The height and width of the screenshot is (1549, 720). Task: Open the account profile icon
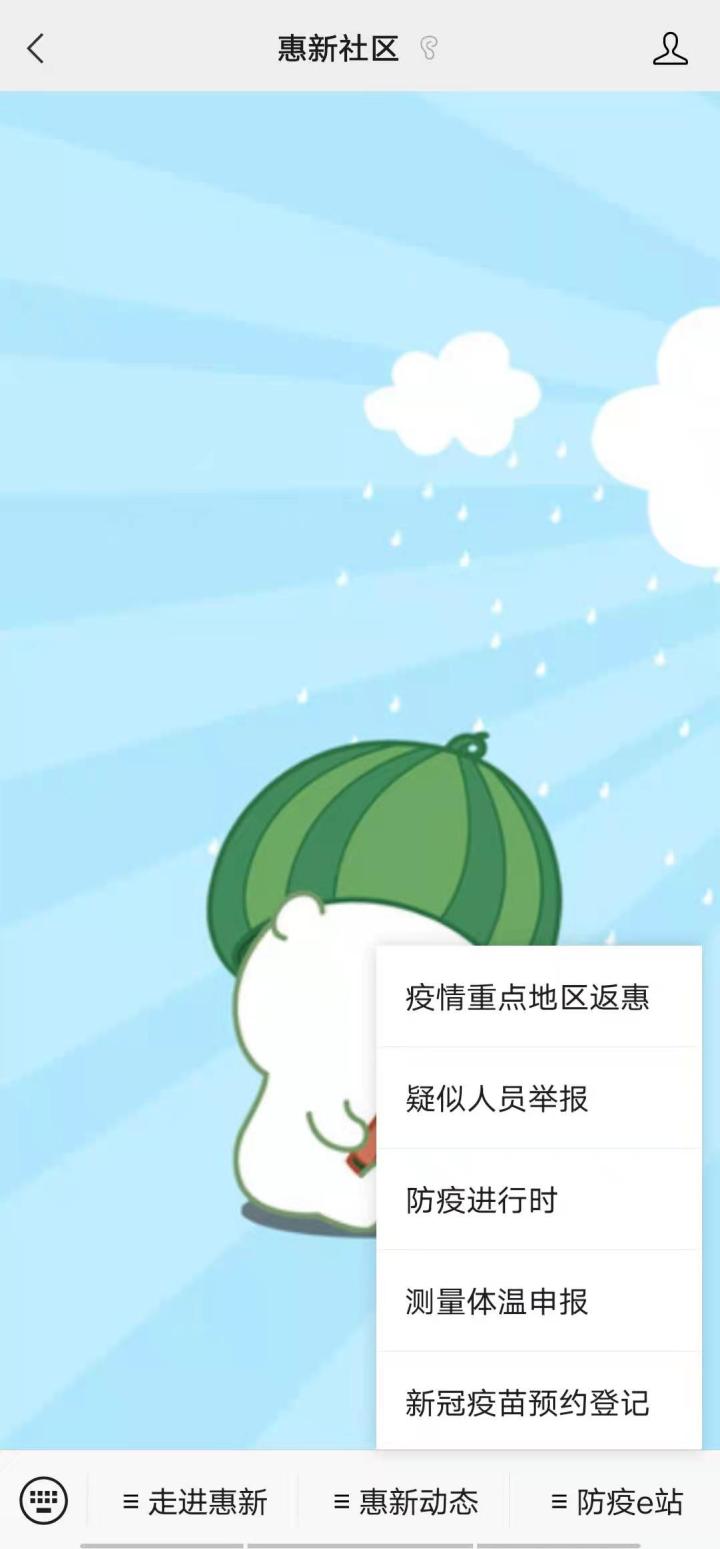tap(670, 48)
